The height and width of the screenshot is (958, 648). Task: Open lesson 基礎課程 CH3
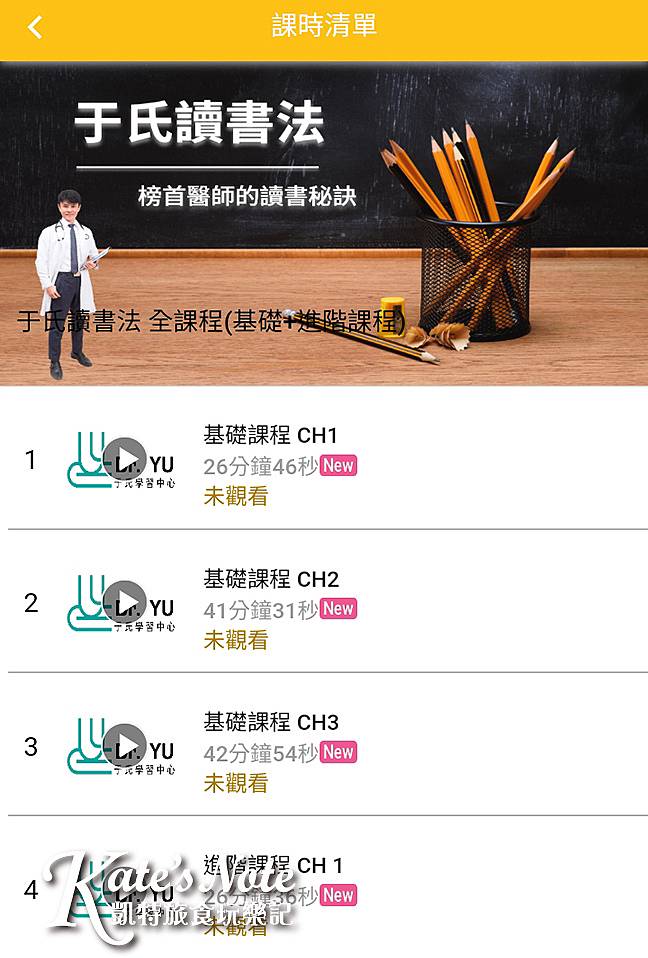coord(271,723)
